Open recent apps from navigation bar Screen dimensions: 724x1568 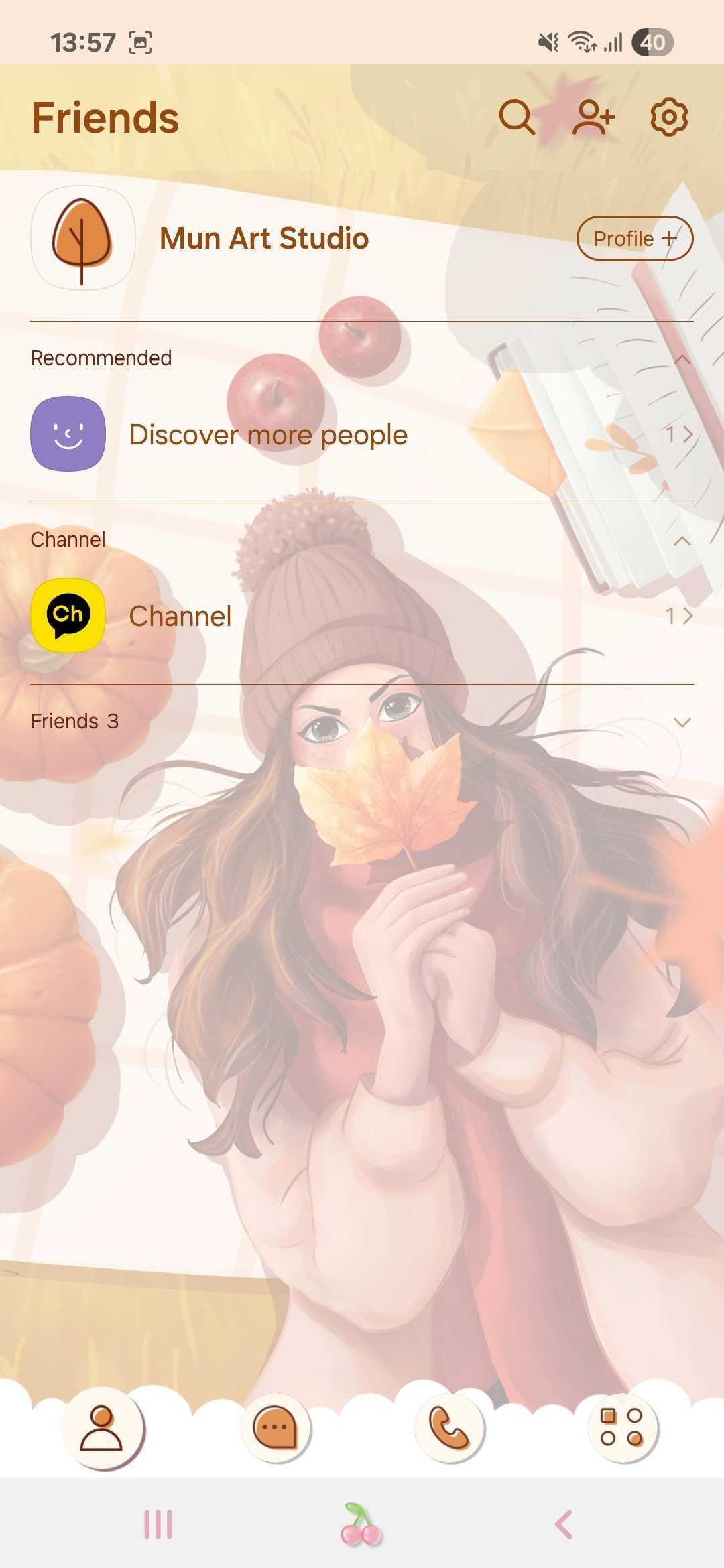coord(158,1524)
